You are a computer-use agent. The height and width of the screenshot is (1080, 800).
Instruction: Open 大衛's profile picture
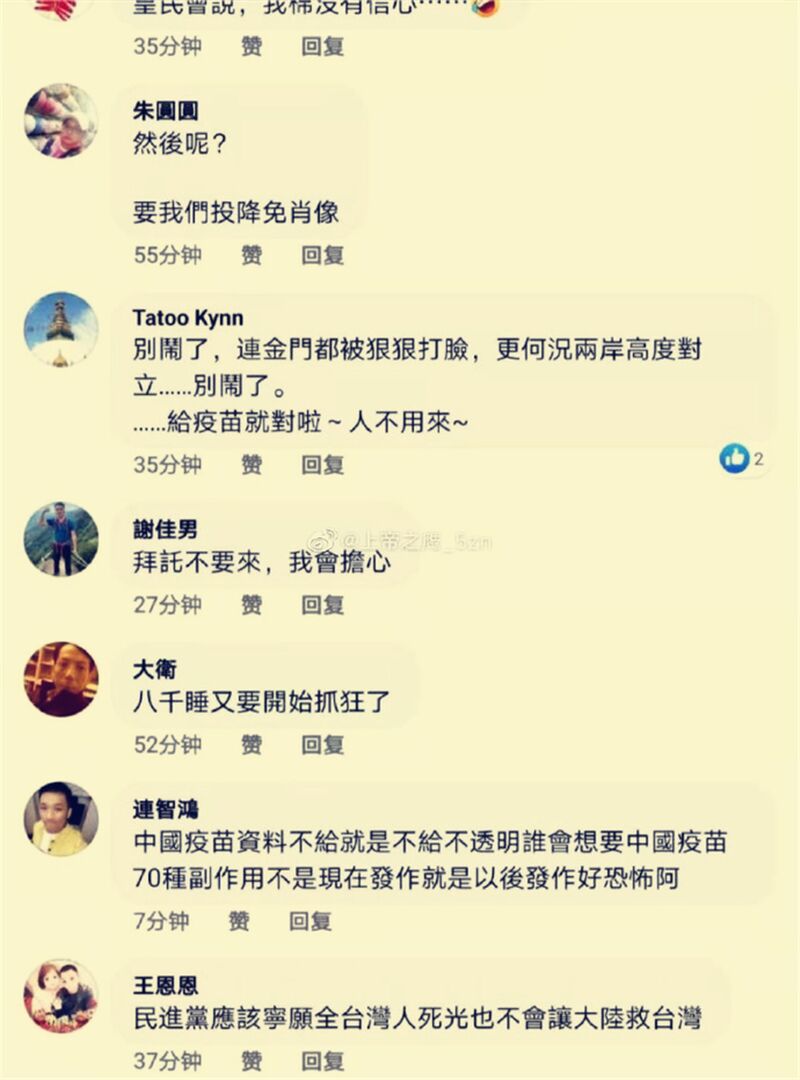(x=61, y=679)
